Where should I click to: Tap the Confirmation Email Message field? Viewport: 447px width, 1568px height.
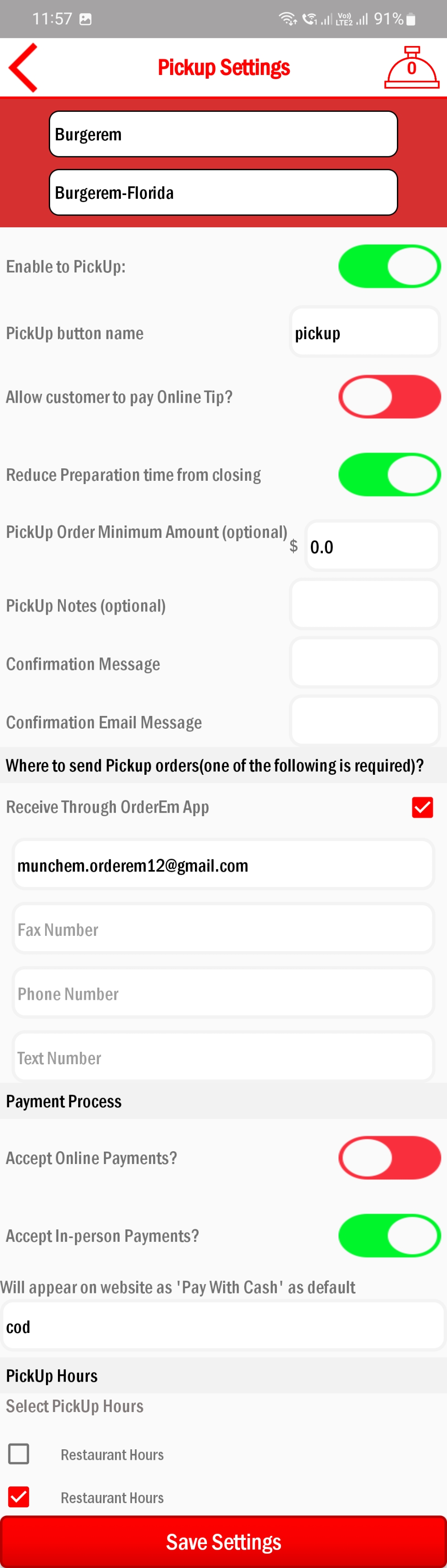pyautogui.click(x=364, y=721)
